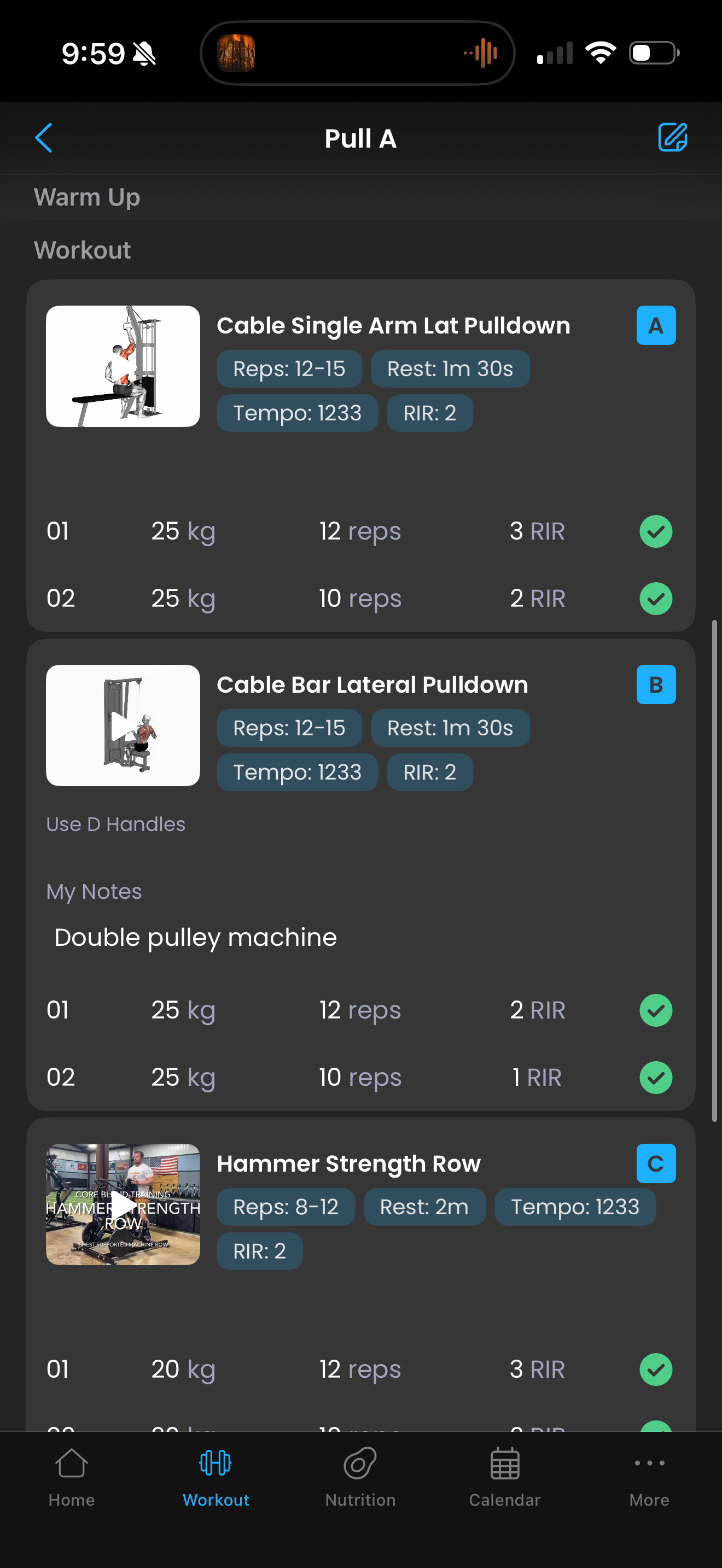Viewport: 722px width, 1568px height.
Task: Play Cable Bar Lateral Pulldown video
Action: click(x=123, y=726)
